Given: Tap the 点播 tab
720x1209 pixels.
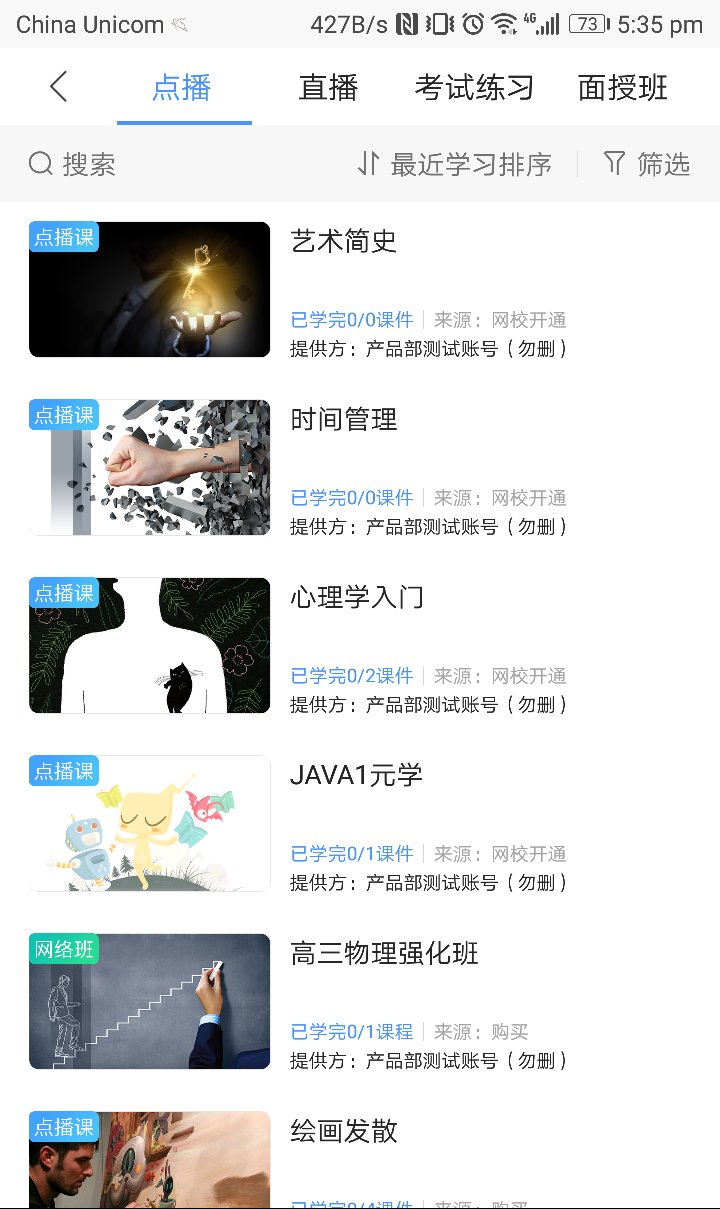Looking at the screenshot, I should tap(182, 88).
